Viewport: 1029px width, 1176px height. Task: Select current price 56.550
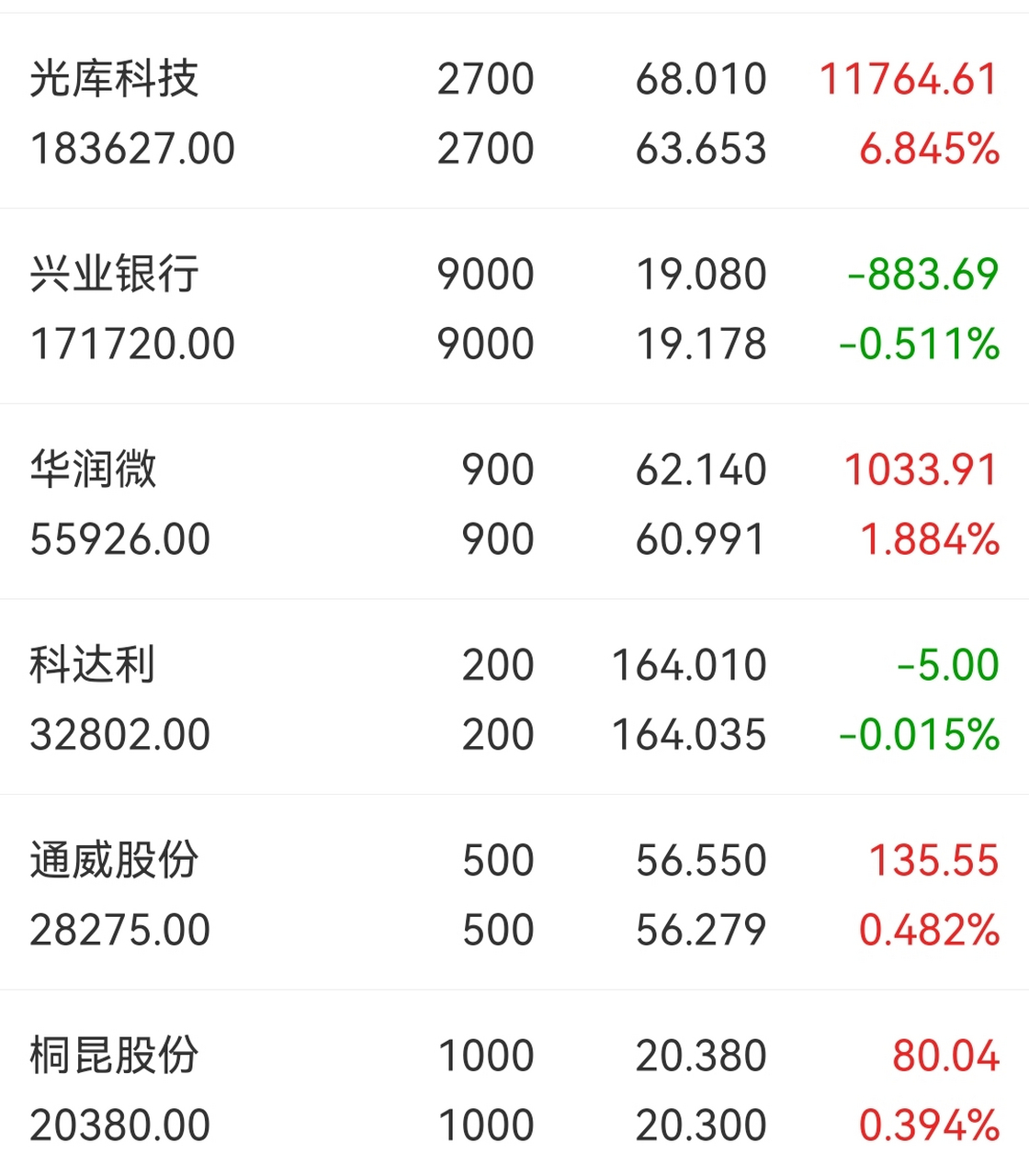pos(703,859)
